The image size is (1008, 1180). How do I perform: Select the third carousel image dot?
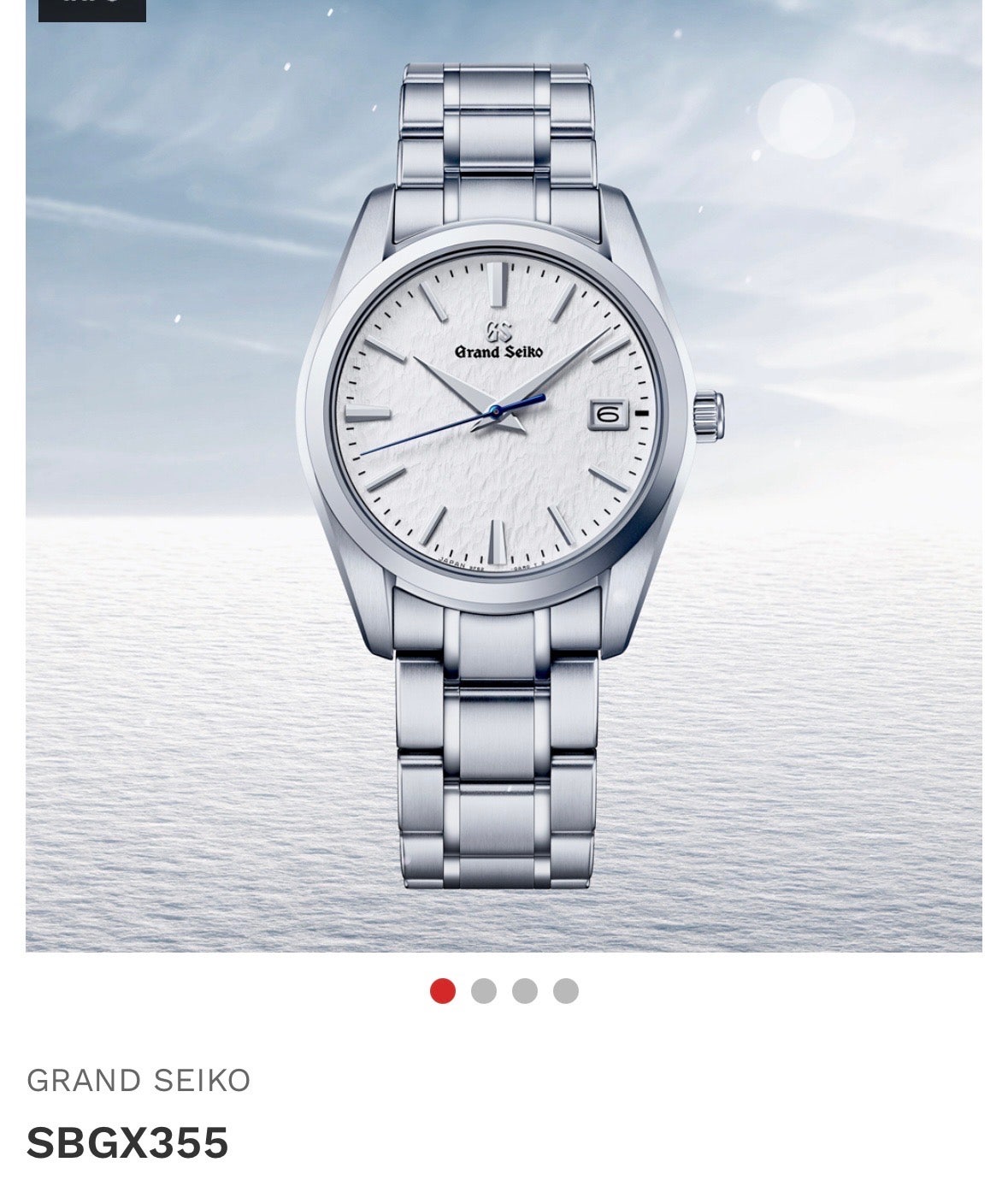pyautogui.click(x=525, y=991)
